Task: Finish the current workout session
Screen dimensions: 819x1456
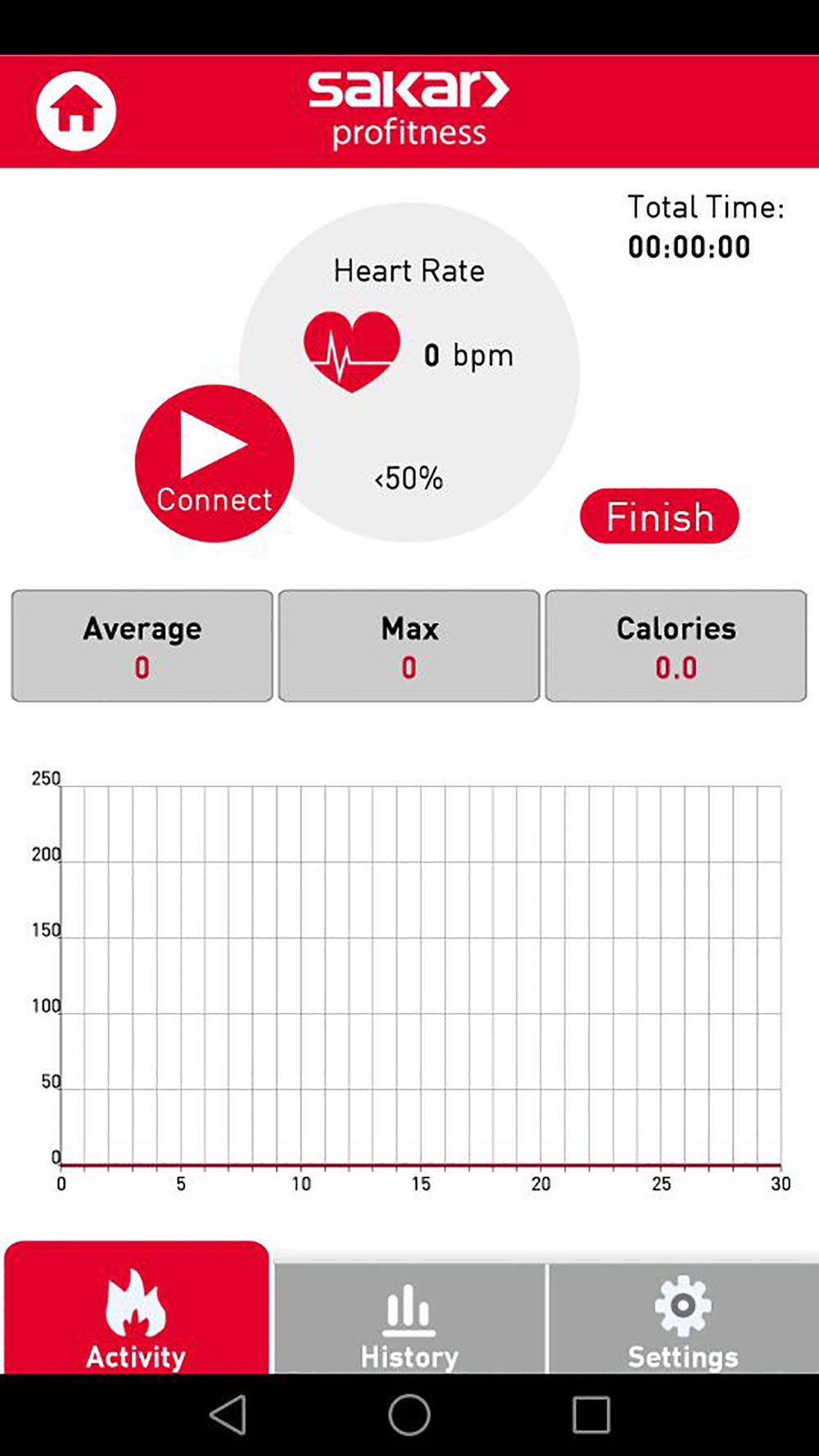Action: click(x=659, y=517)
